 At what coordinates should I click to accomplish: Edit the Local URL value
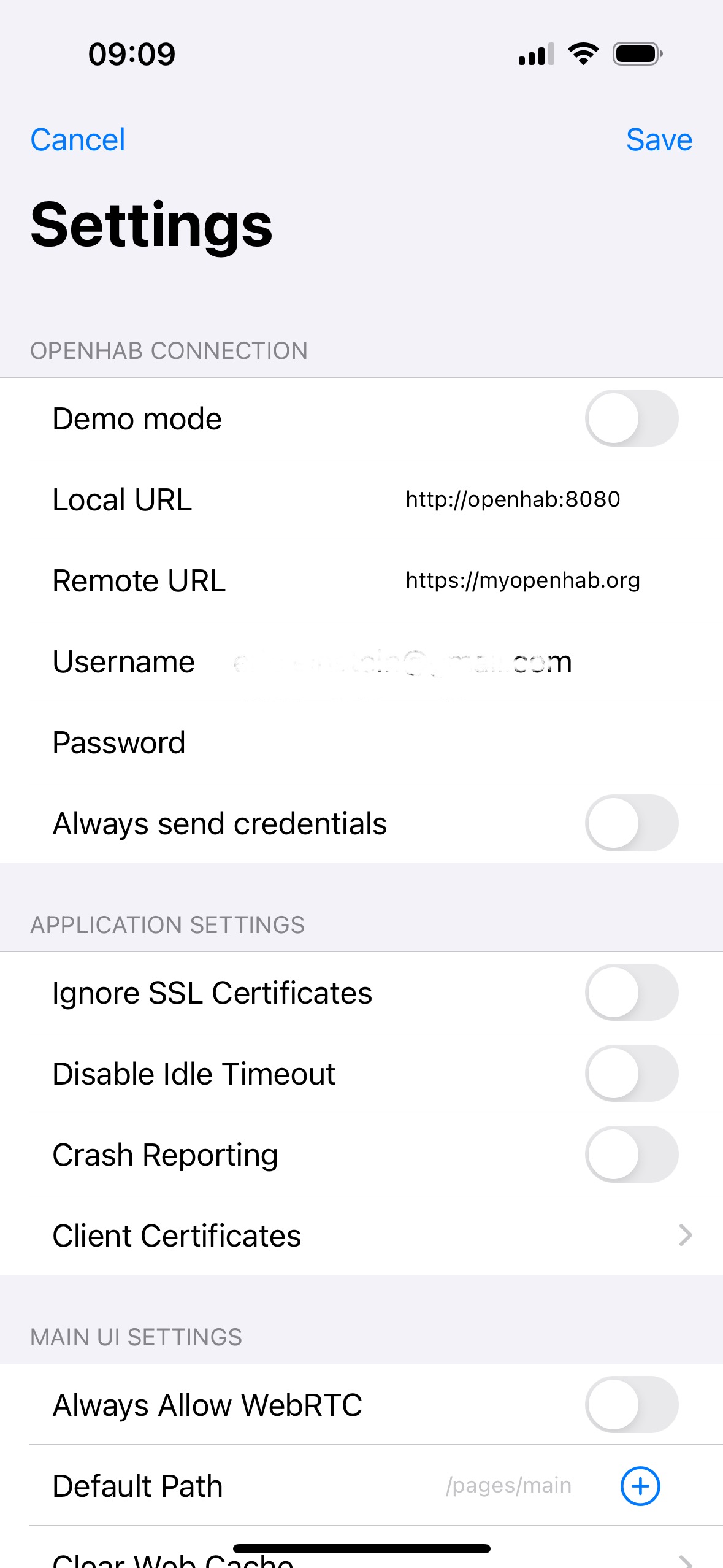pyautogui.click(x=513, y=499)
